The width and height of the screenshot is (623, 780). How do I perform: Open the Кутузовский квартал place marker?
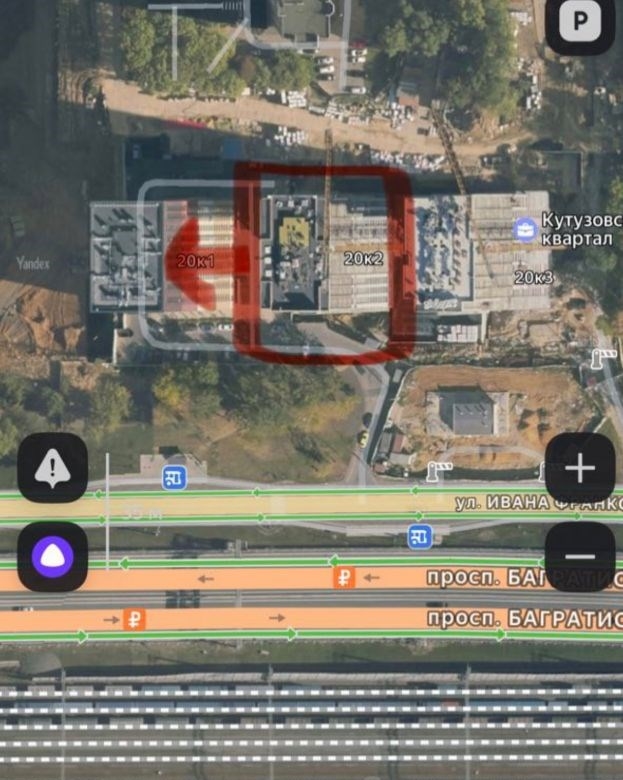point(525,230)
